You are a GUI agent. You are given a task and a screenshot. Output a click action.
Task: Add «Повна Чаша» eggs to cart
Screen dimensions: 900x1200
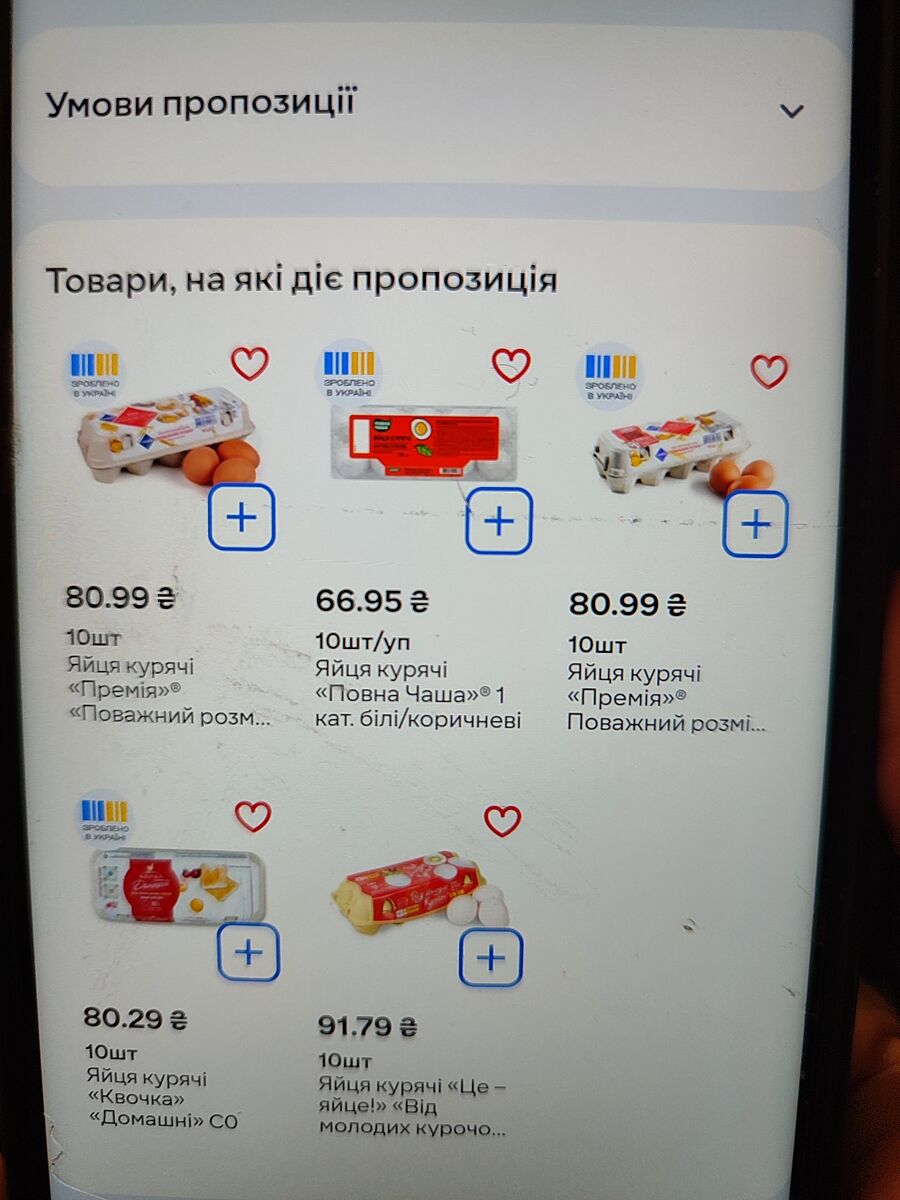point(499,521)
